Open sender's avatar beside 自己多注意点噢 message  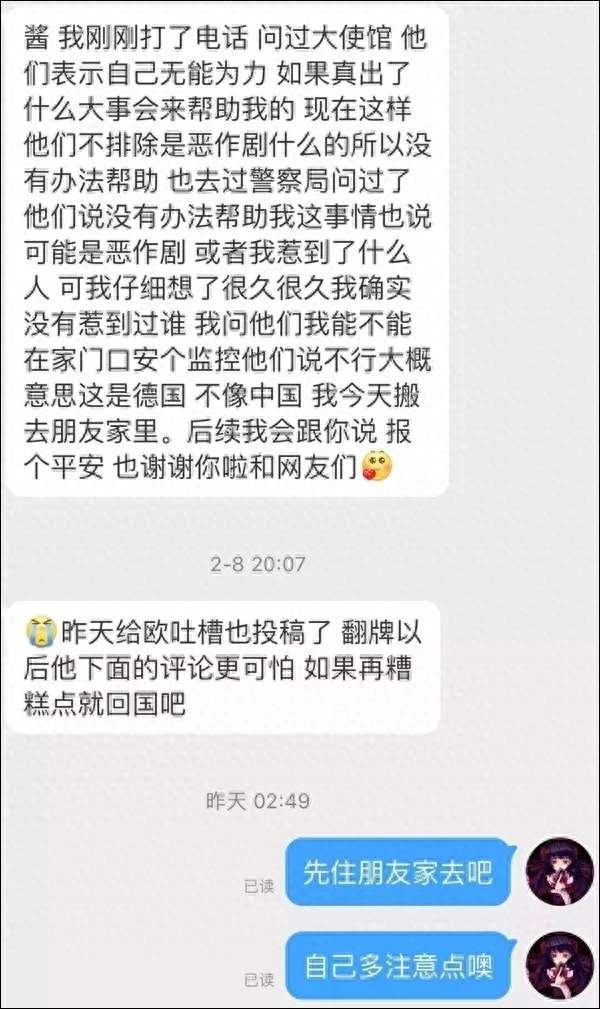(559, 965)
